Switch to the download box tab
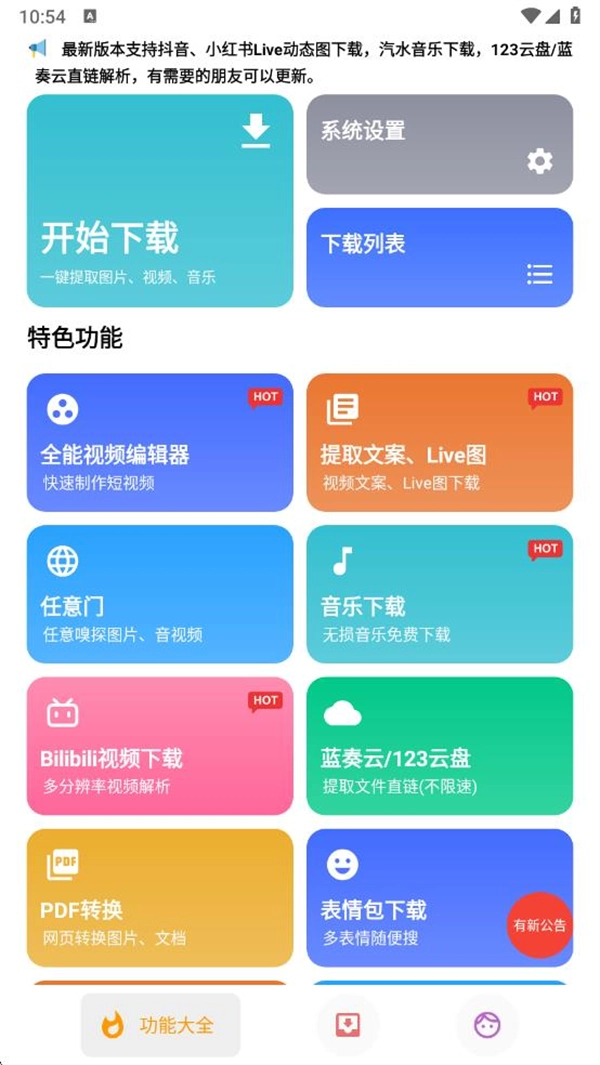 click(348, 1025)
